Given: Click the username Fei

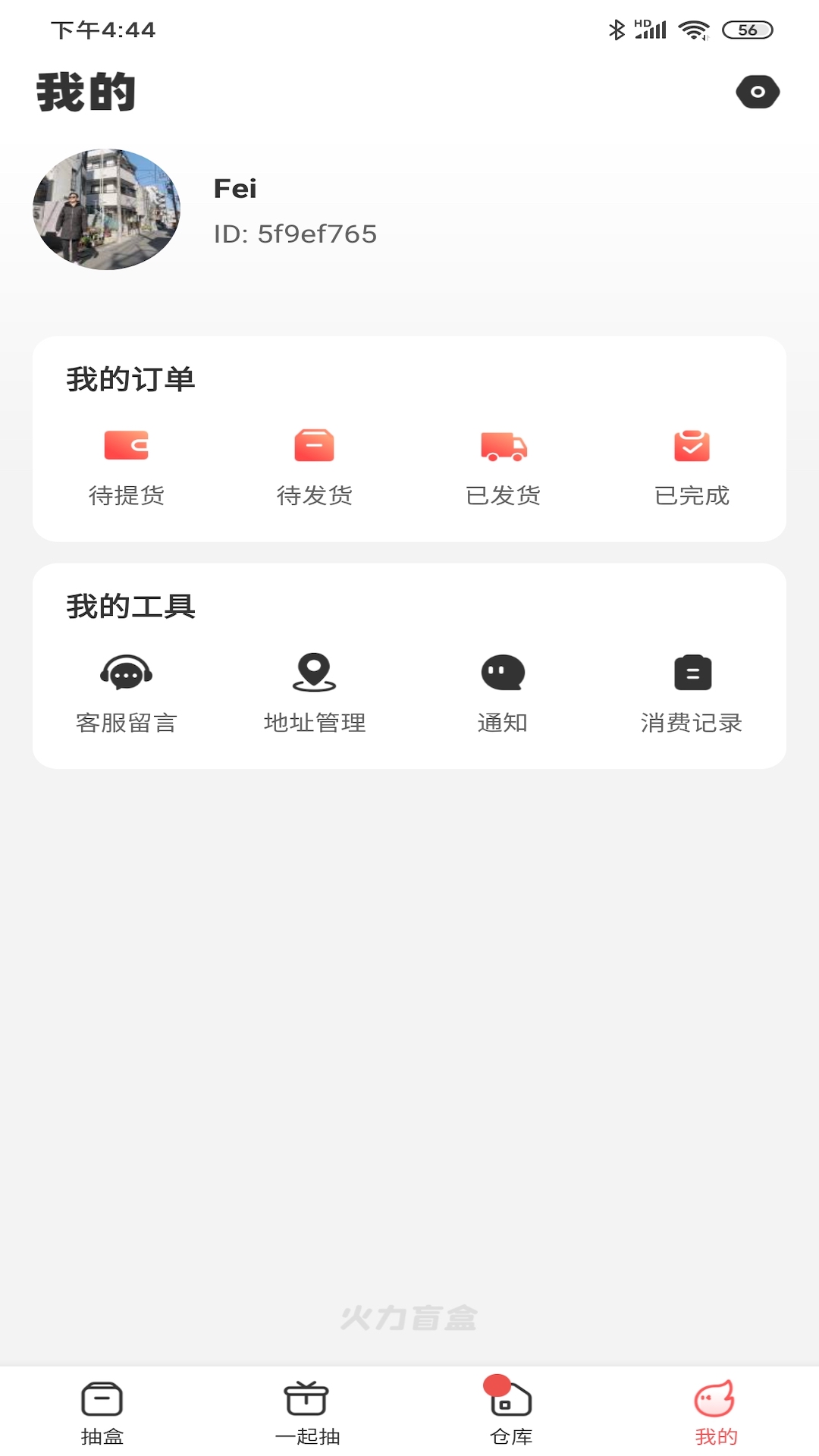Looking at the screenshot, I should click(235, 188).
